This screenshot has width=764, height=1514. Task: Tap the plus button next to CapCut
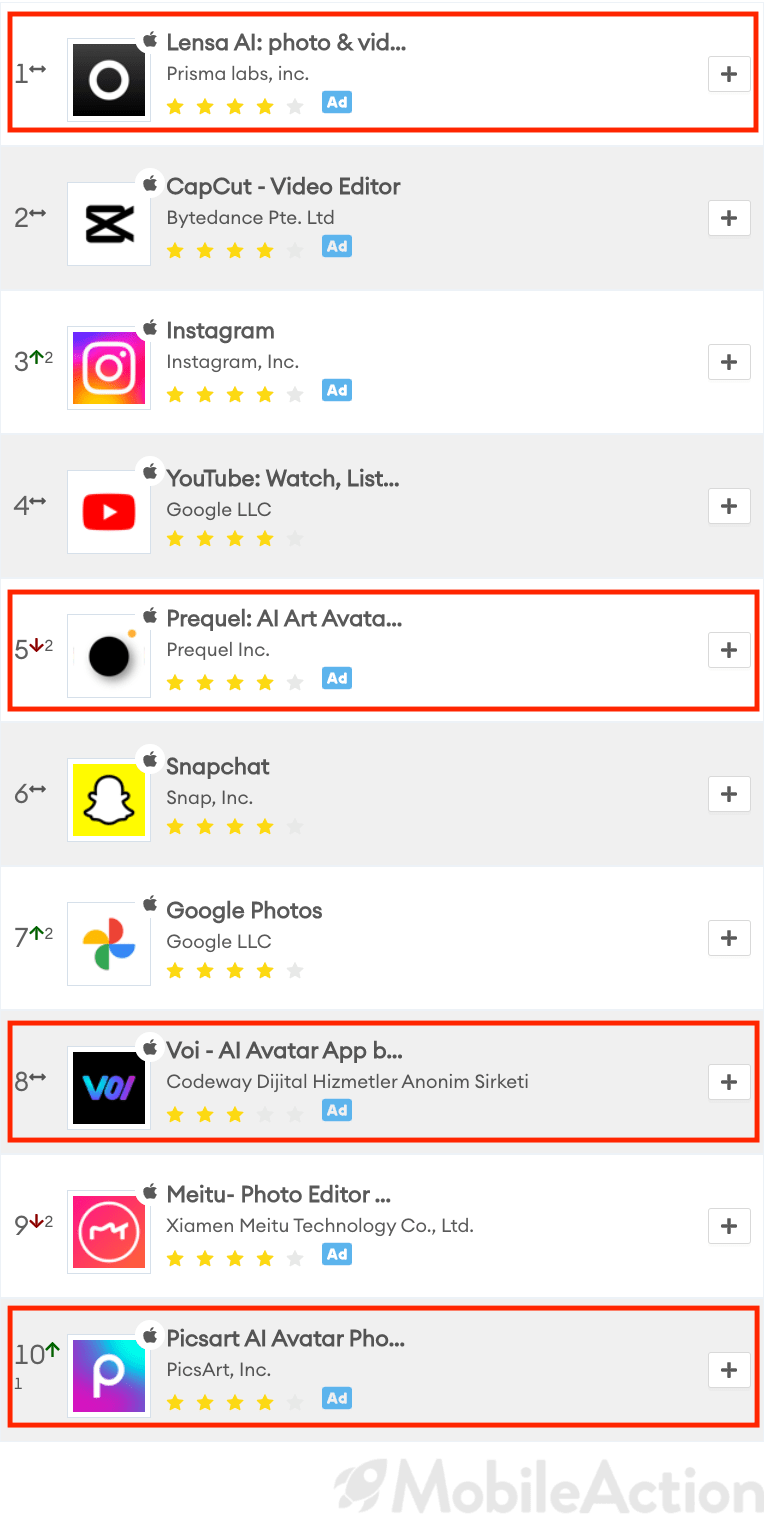729,218
